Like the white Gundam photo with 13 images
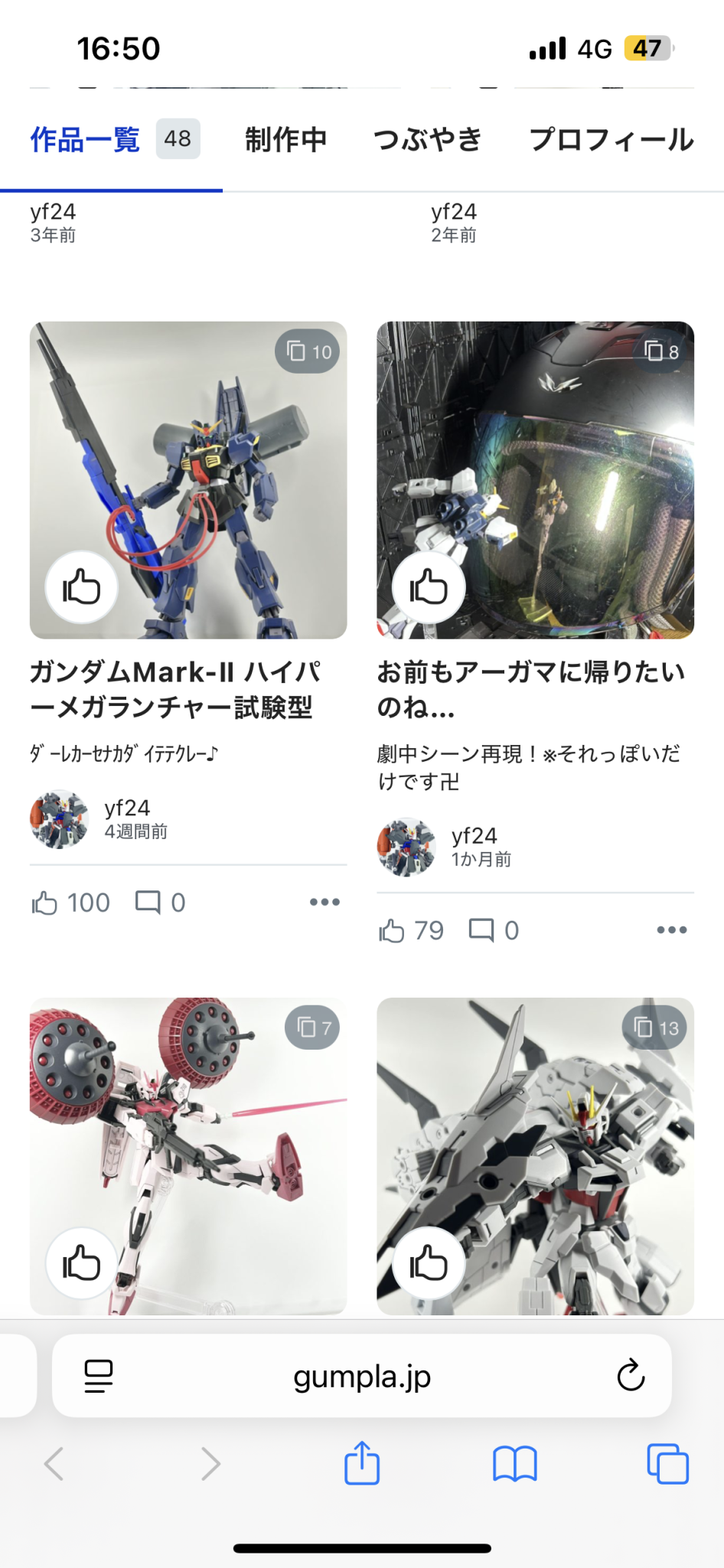This screenshot has width=724, height=1568. click(429, 1263)
